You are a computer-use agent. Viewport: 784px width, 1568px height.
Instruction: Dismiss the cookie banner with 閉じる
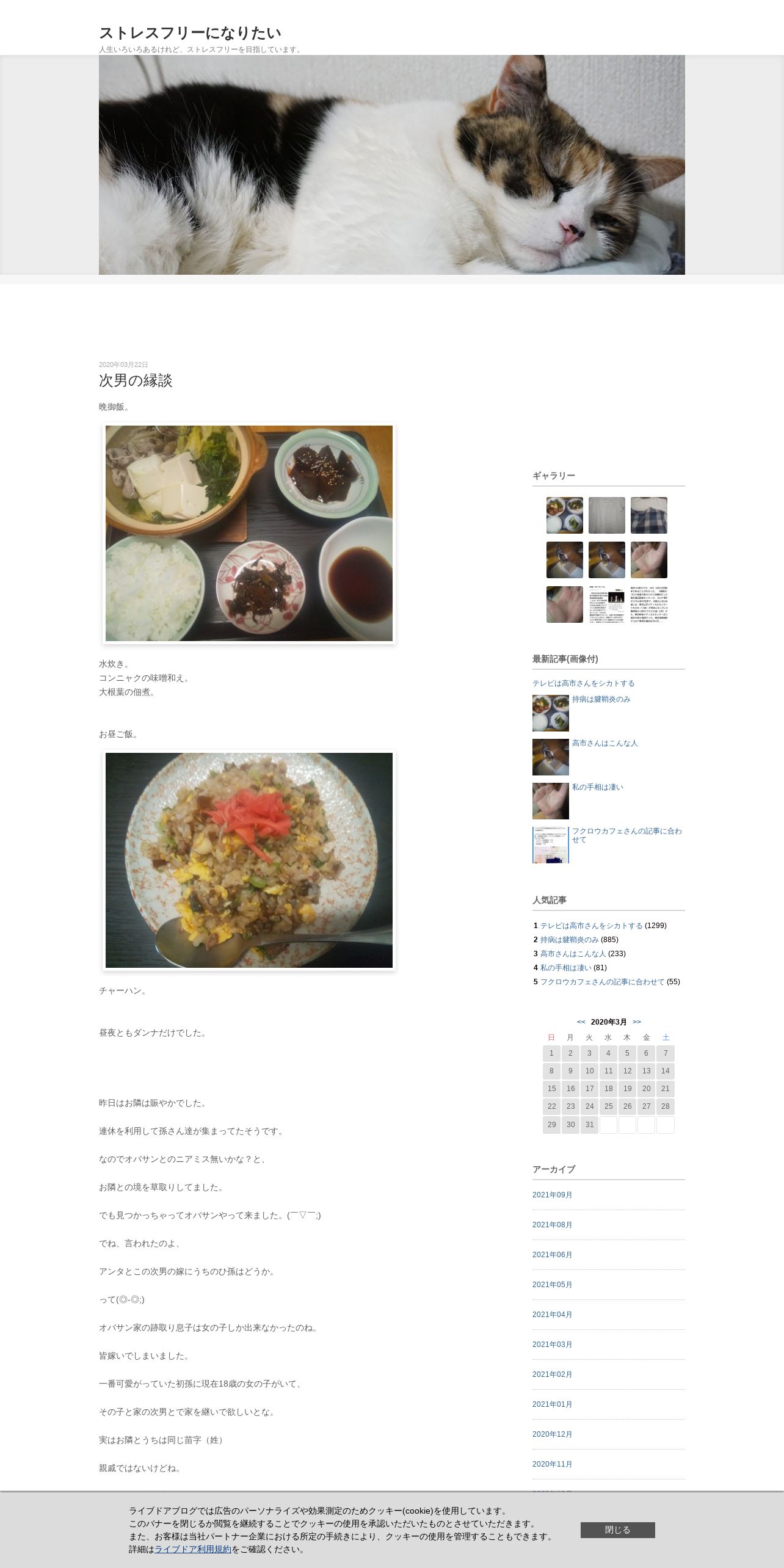(x=617, y=1530)
